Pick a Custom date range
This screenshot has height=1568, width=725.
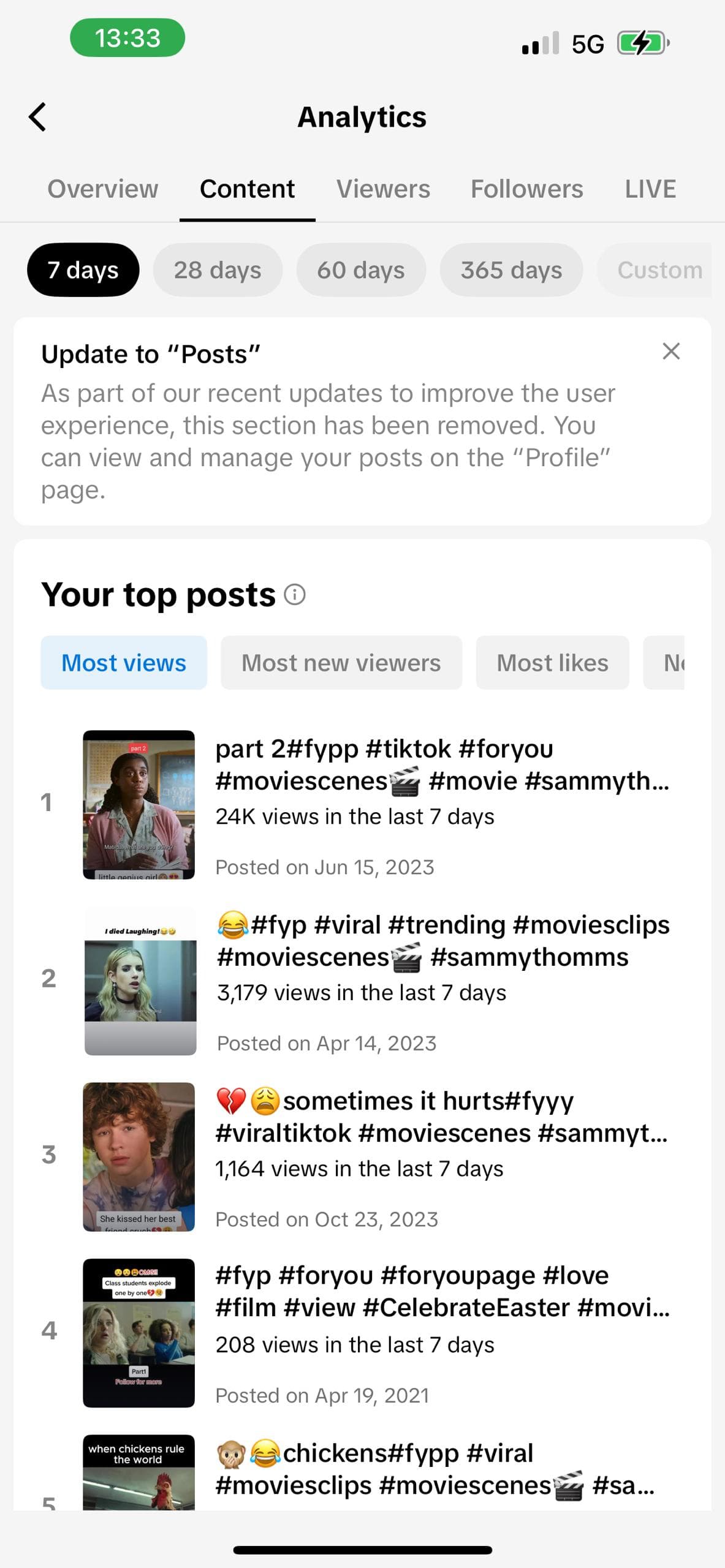(x=659, y=270)
